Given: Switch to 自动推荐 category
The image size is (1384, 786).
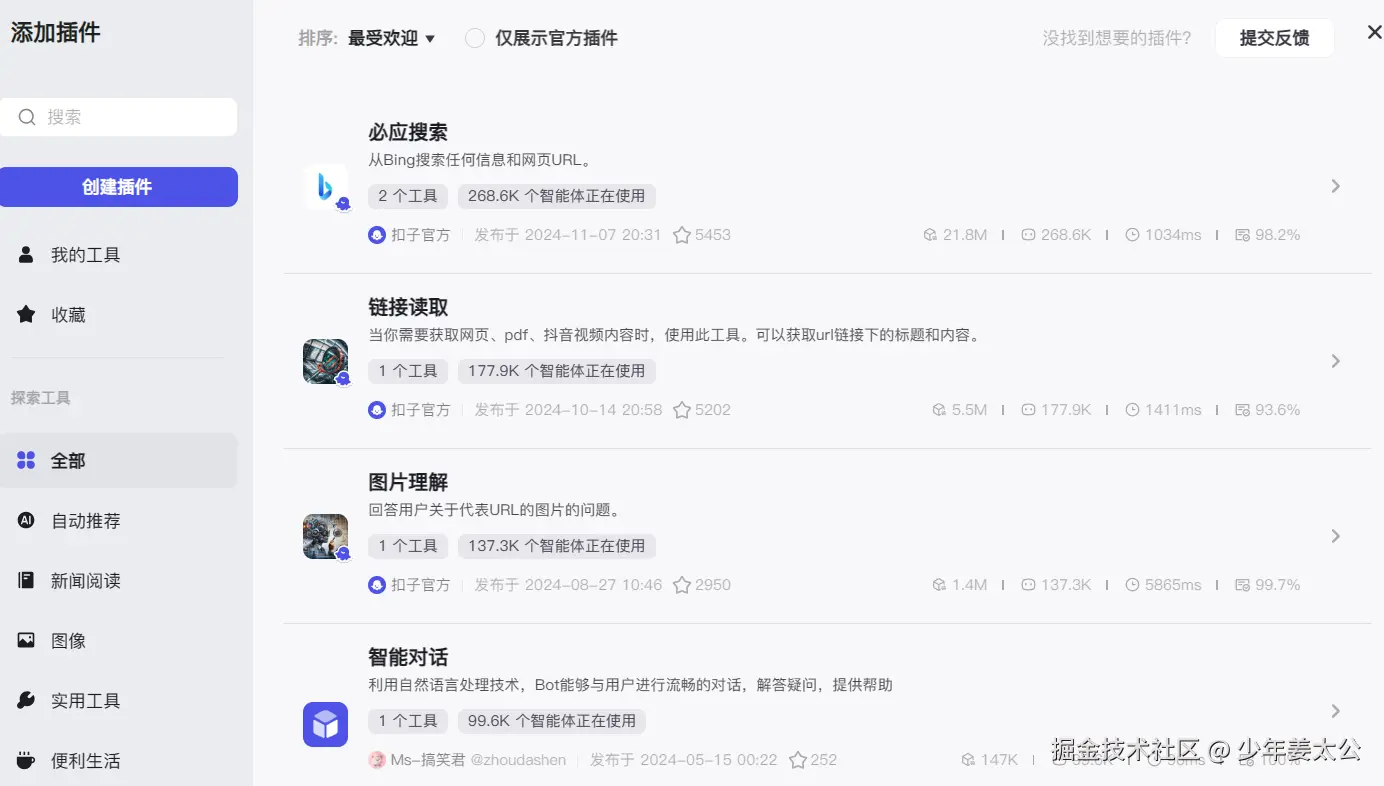Looking at the screenshot, I should 86,521.
